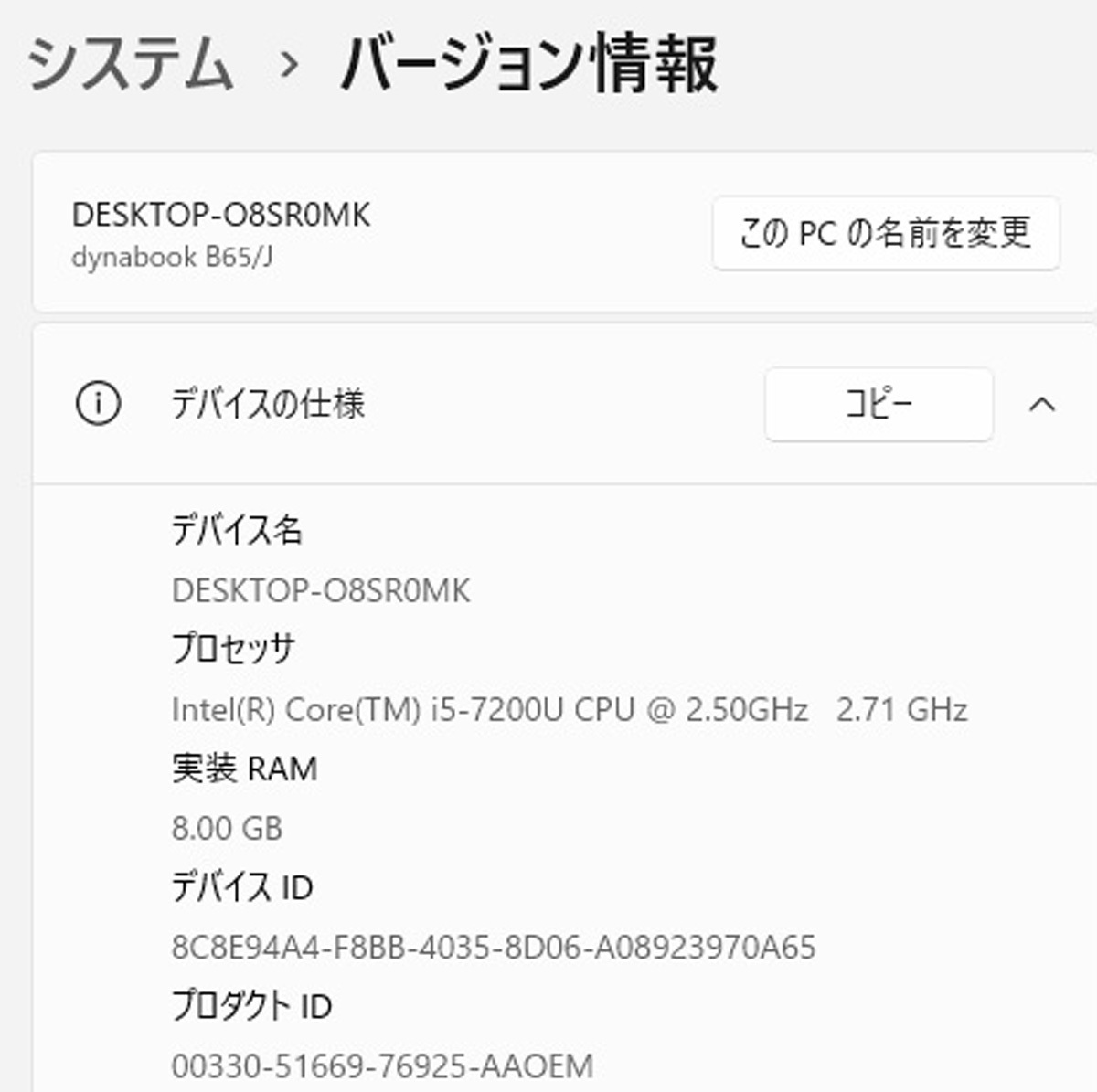Viewport: 1097px width, 1092px height.
Task: Collapse the デバイスの仕様 section chevron
Action: click(x=1042, y=404)
